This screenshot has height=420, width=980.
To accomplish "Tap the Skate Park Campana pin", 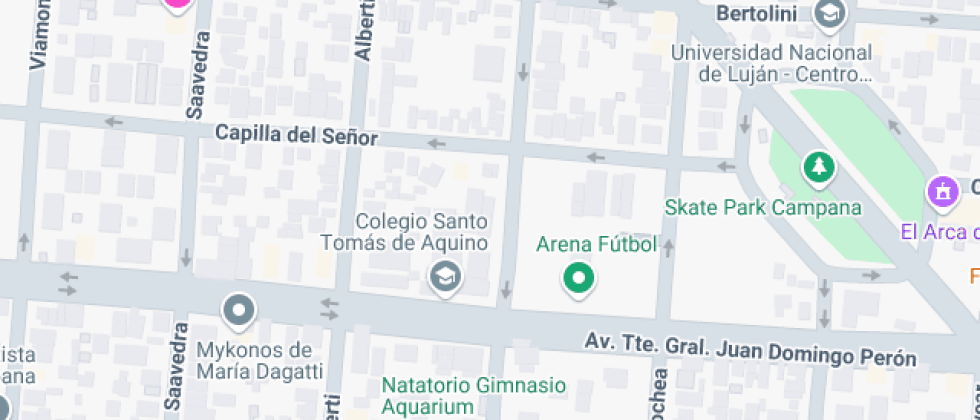I will click(820, 167).
